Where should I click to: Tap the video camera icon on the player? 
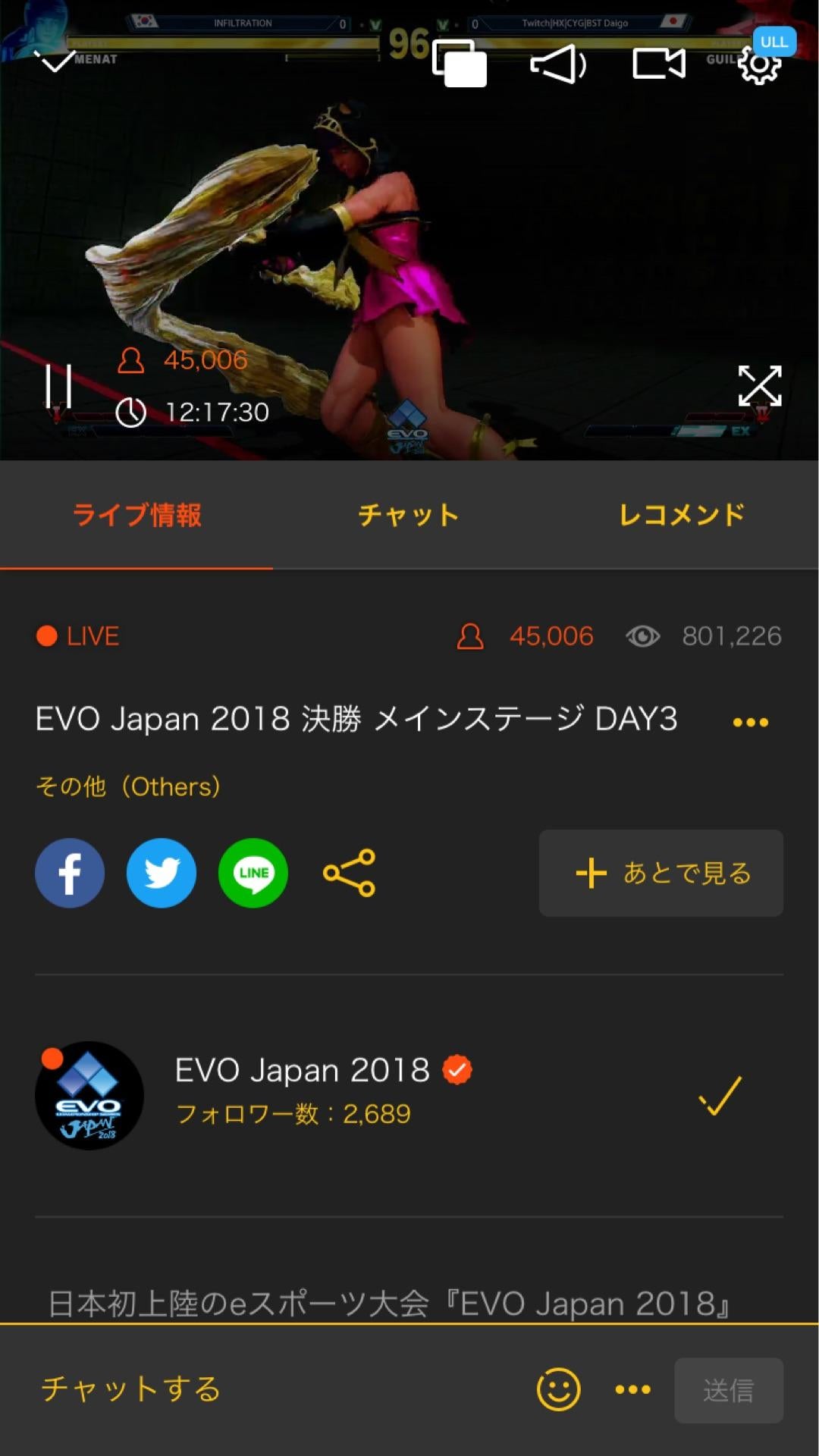click(x=659, y=64)
